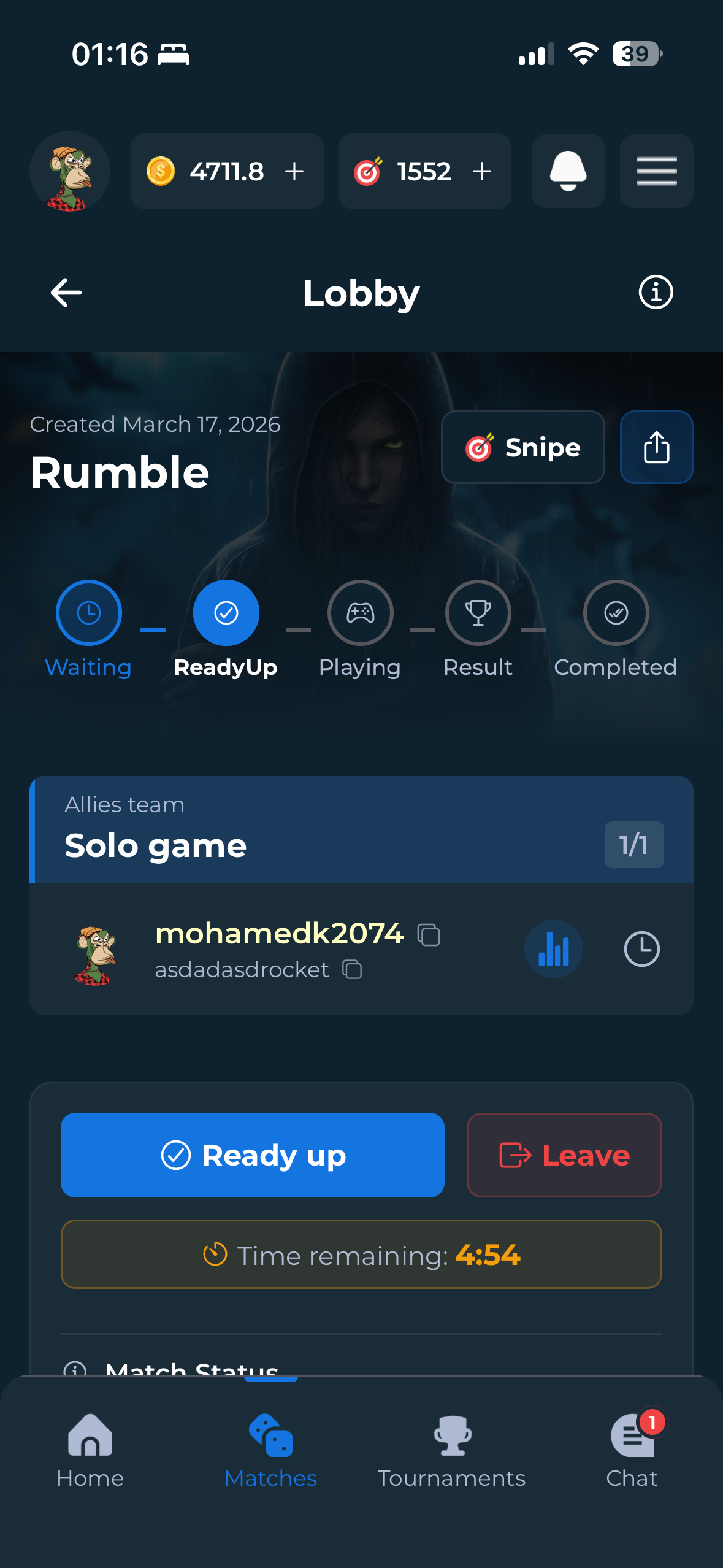Copy username mohamedk2074

(x=429, y=935)
